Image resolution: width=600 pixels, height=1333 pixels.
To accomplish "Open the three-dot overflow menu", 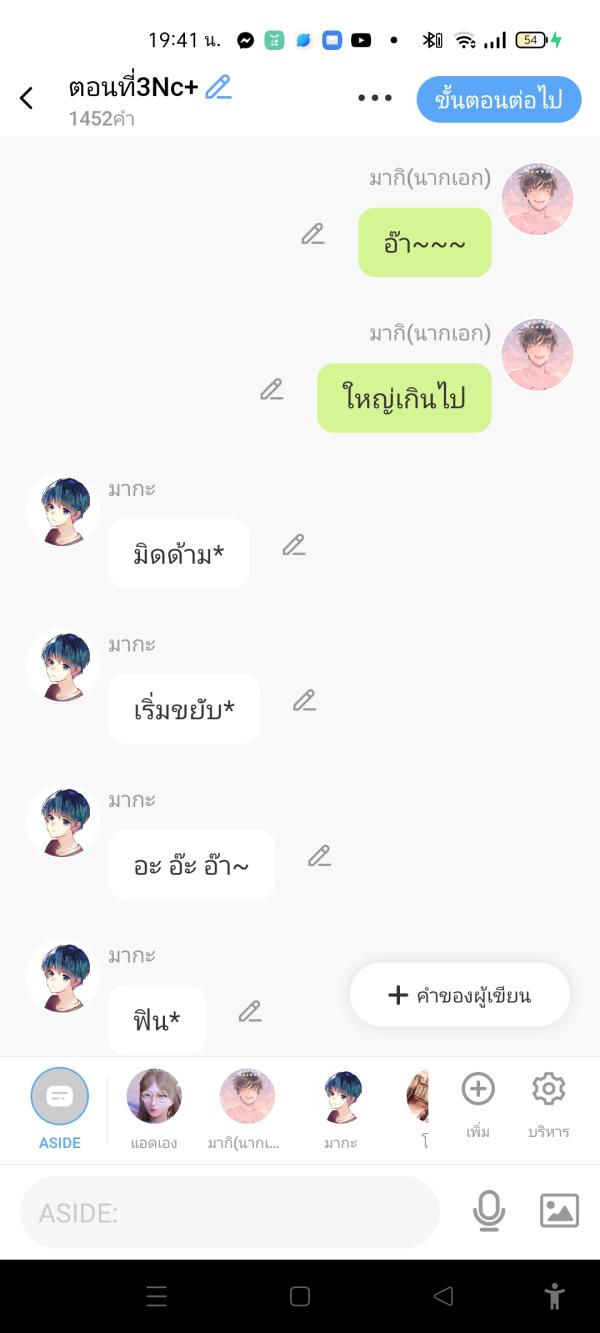I will (x=375, y=98).
